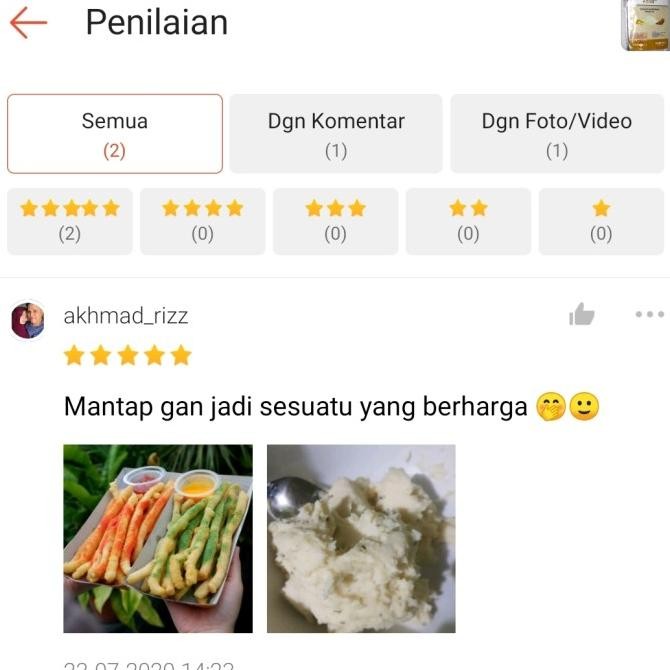View the colorful fried sticks review photo
670x670 pixels.
(158, 538)
